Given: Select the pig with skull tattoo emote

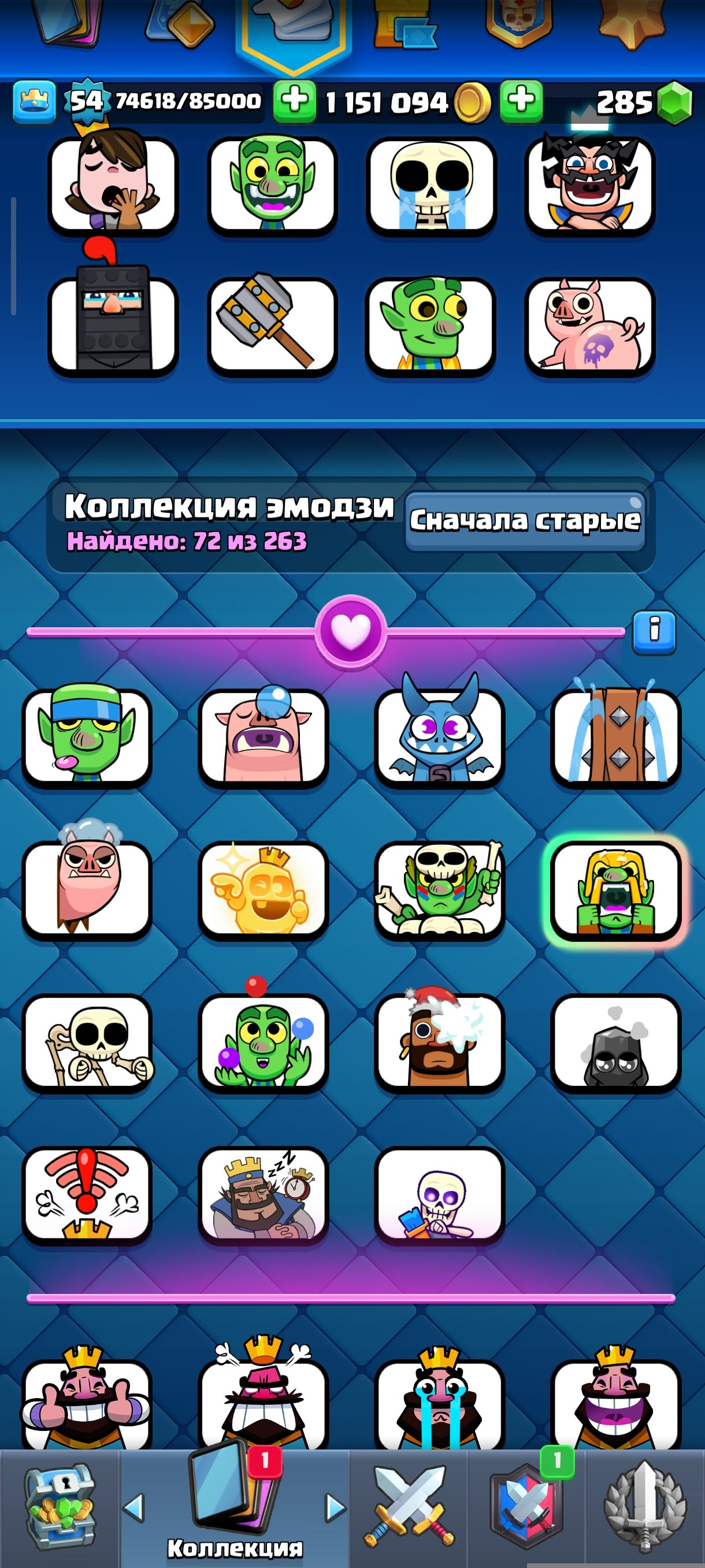Looking at the screenshot, I should tap(589, 324).
